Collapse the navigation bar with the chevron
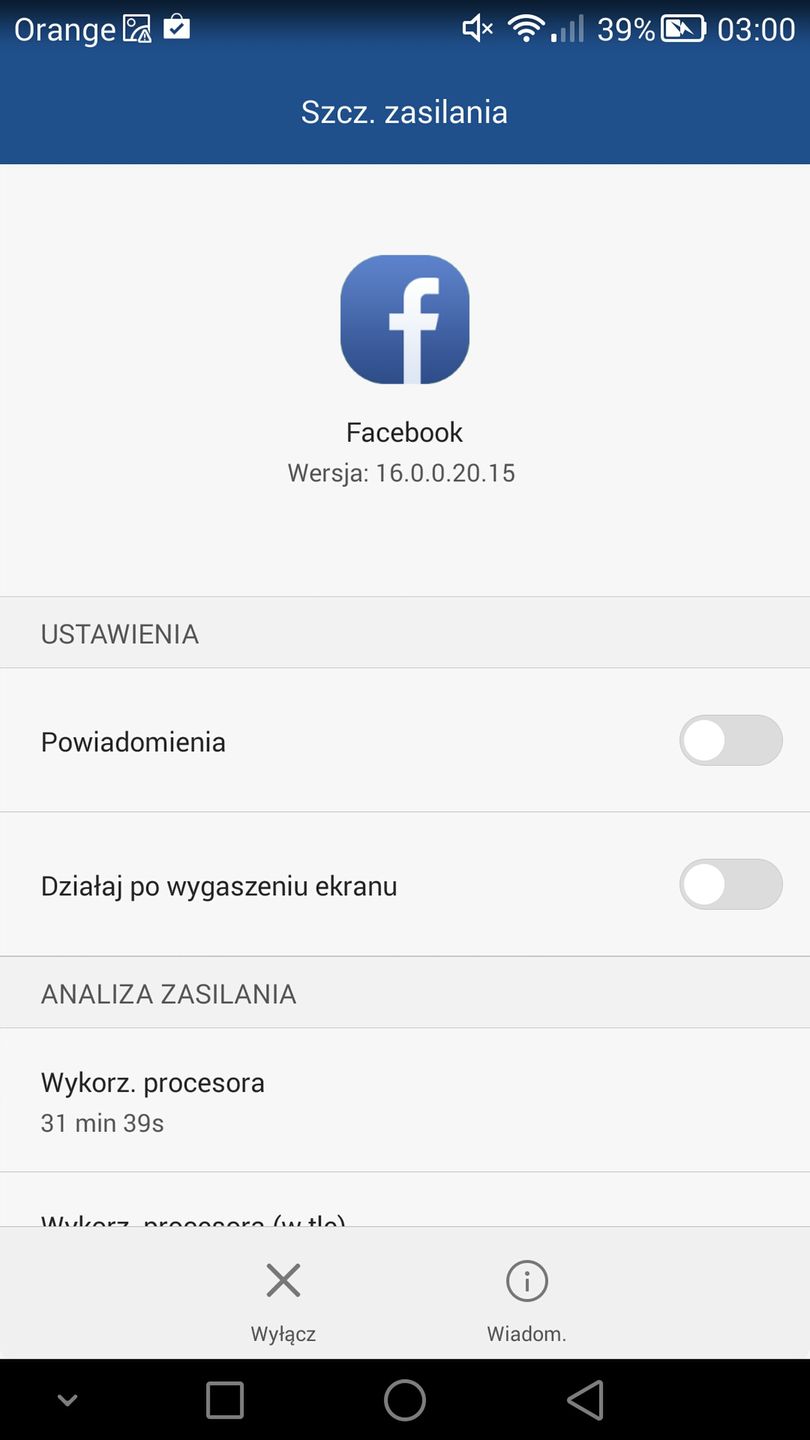The image size is (810, 1440). coord(66,1400)
